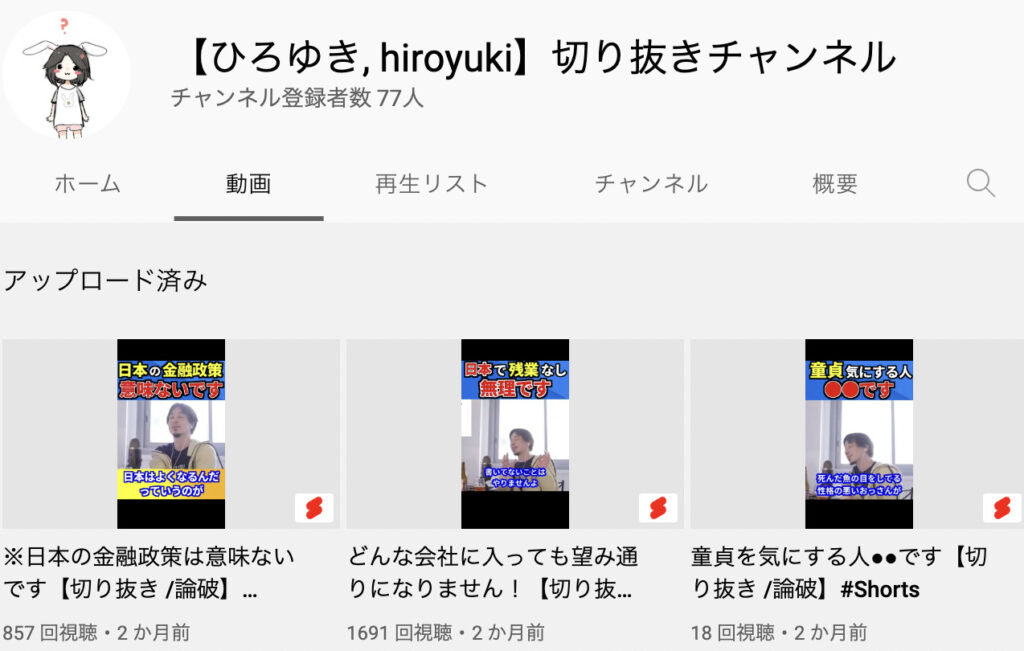
Task: Open the video 日本の金融政策は意味ないです
Action: pyautogui.click(x=171, y=433)
